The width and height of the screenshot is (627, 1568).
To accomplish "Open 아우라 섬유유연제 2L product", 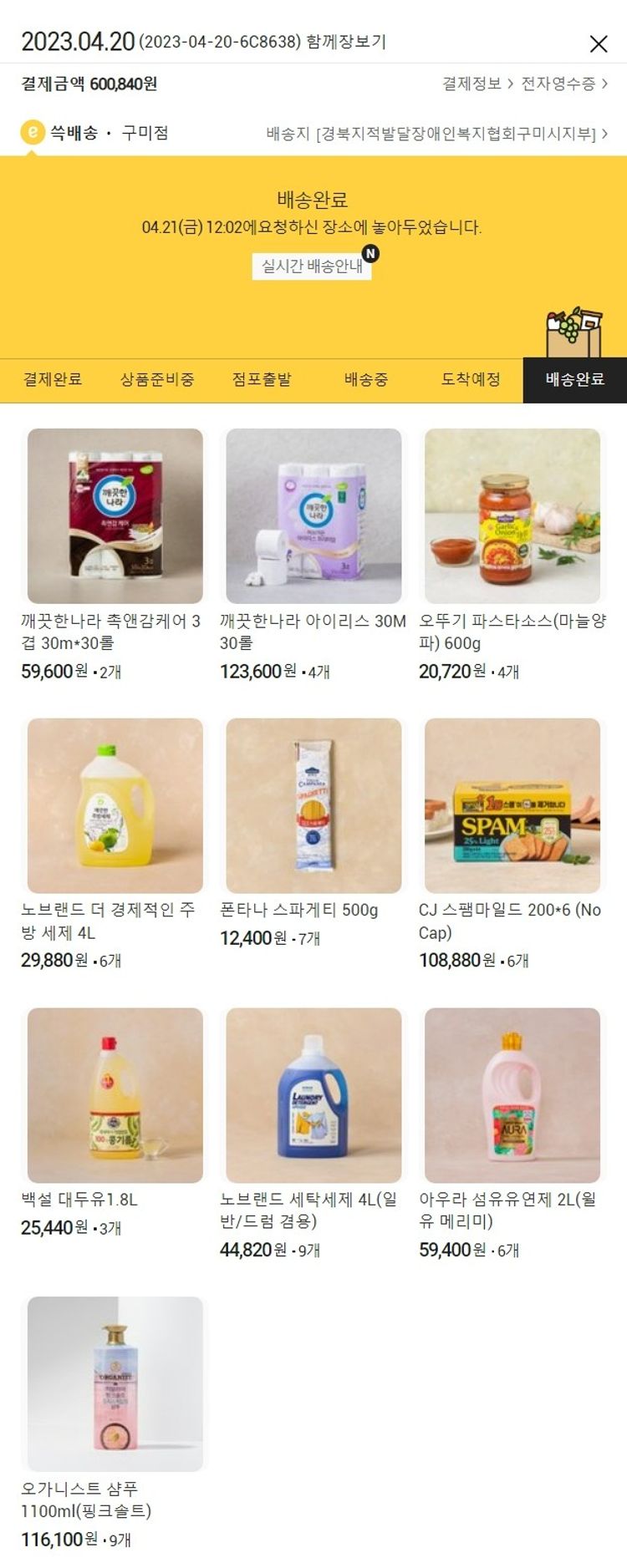I will [512, 1094].
